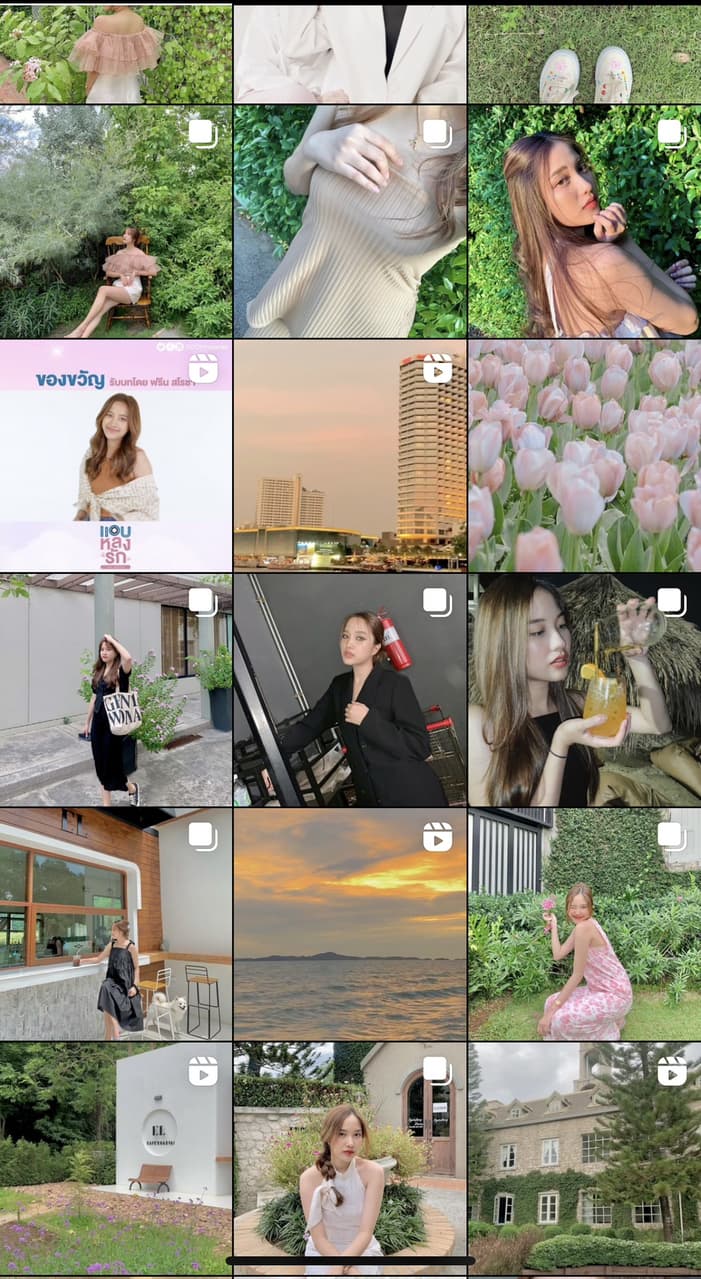Open the beige ribbed sweater post

pos(349,222)
